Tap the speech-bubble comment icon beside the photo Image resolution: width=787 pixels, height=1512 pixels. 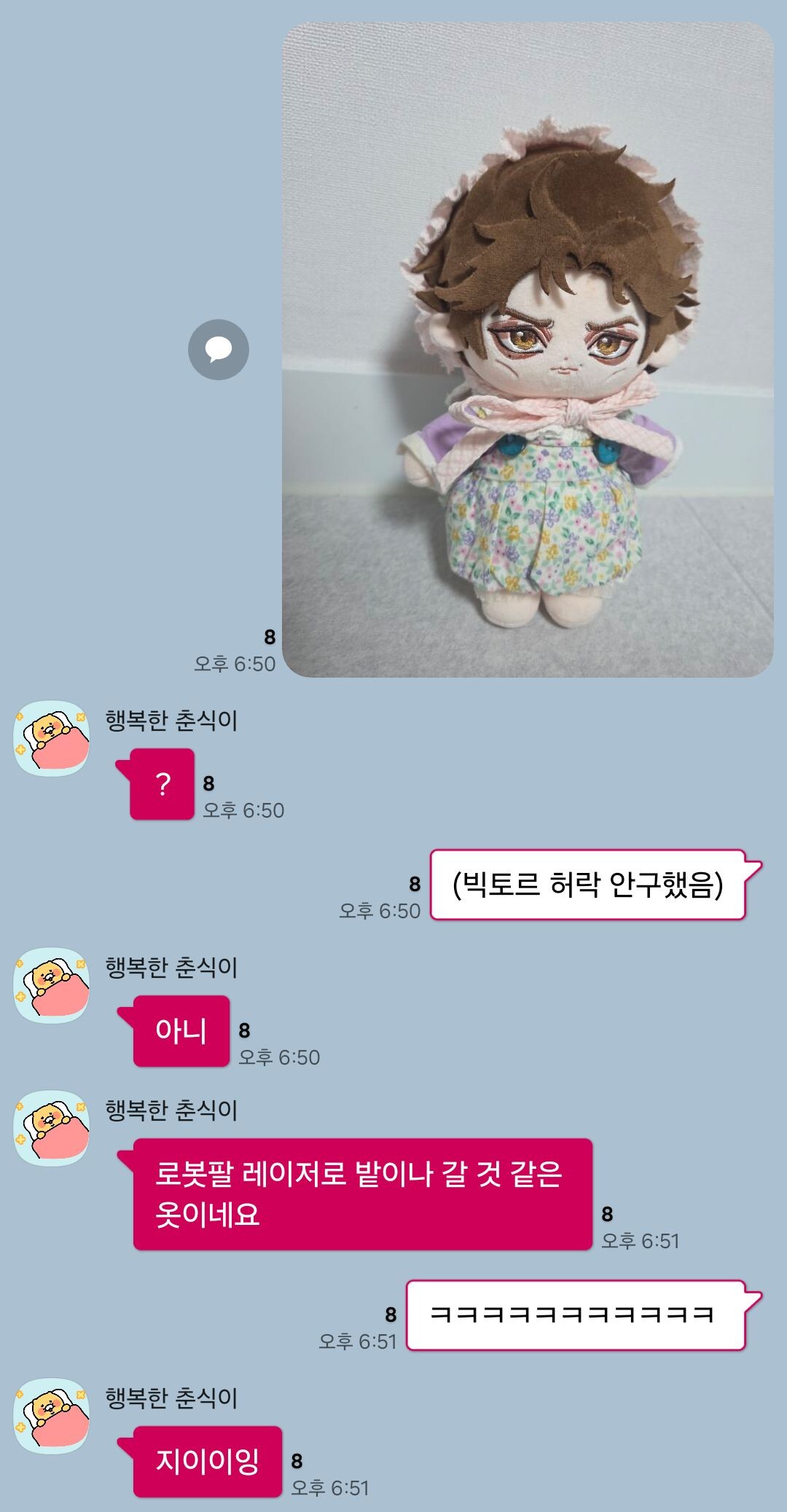(219, 350)
